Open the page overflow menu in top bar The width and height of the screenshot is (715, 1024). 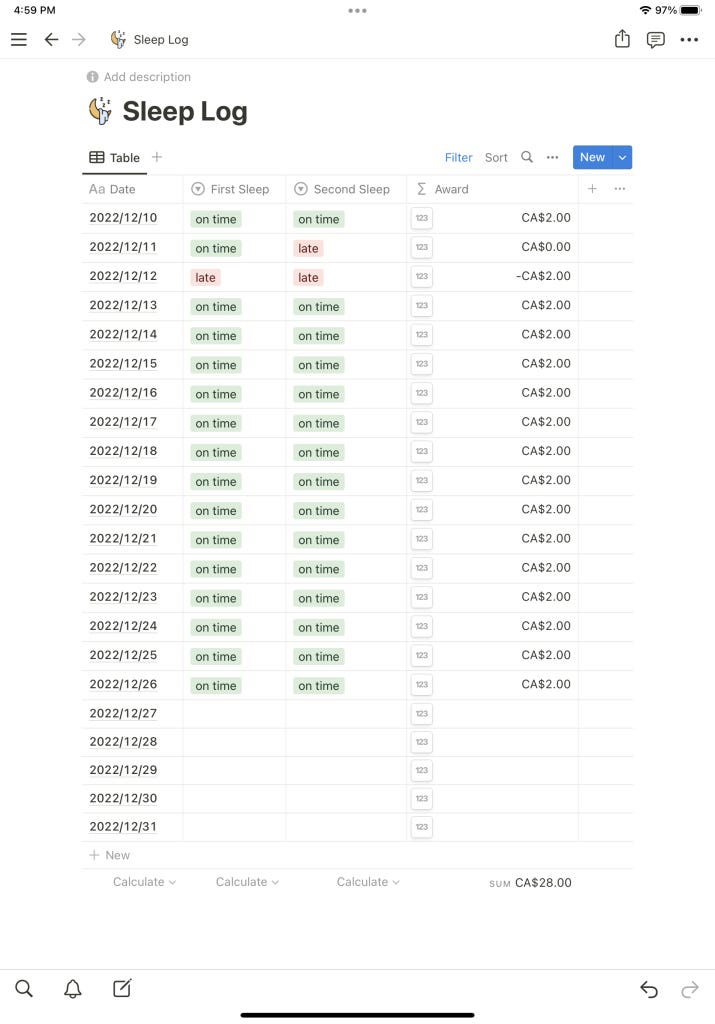(689, 40)
